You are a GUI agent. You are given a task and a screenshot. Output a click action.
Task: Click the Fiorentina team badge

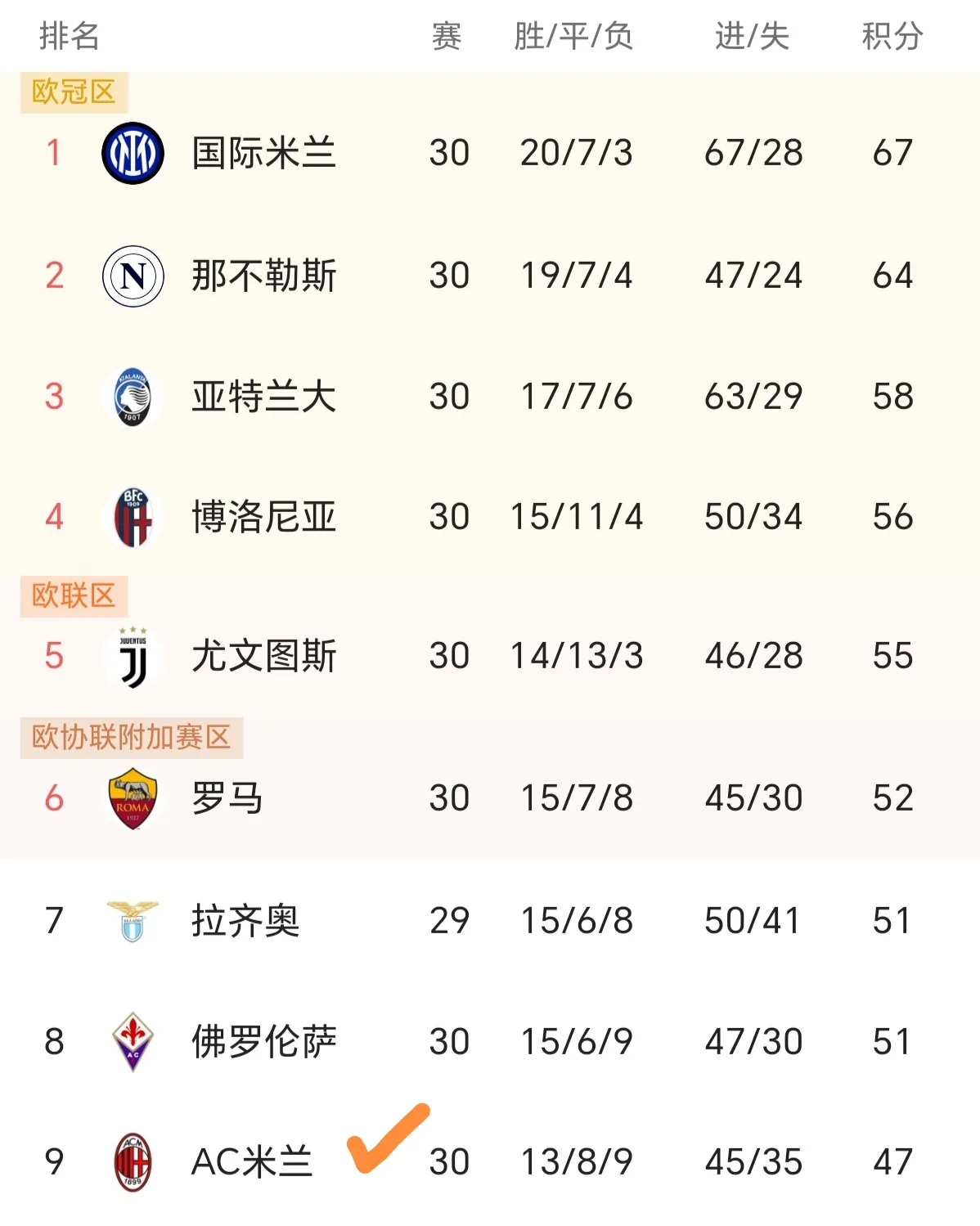(x=133, y=1040)
